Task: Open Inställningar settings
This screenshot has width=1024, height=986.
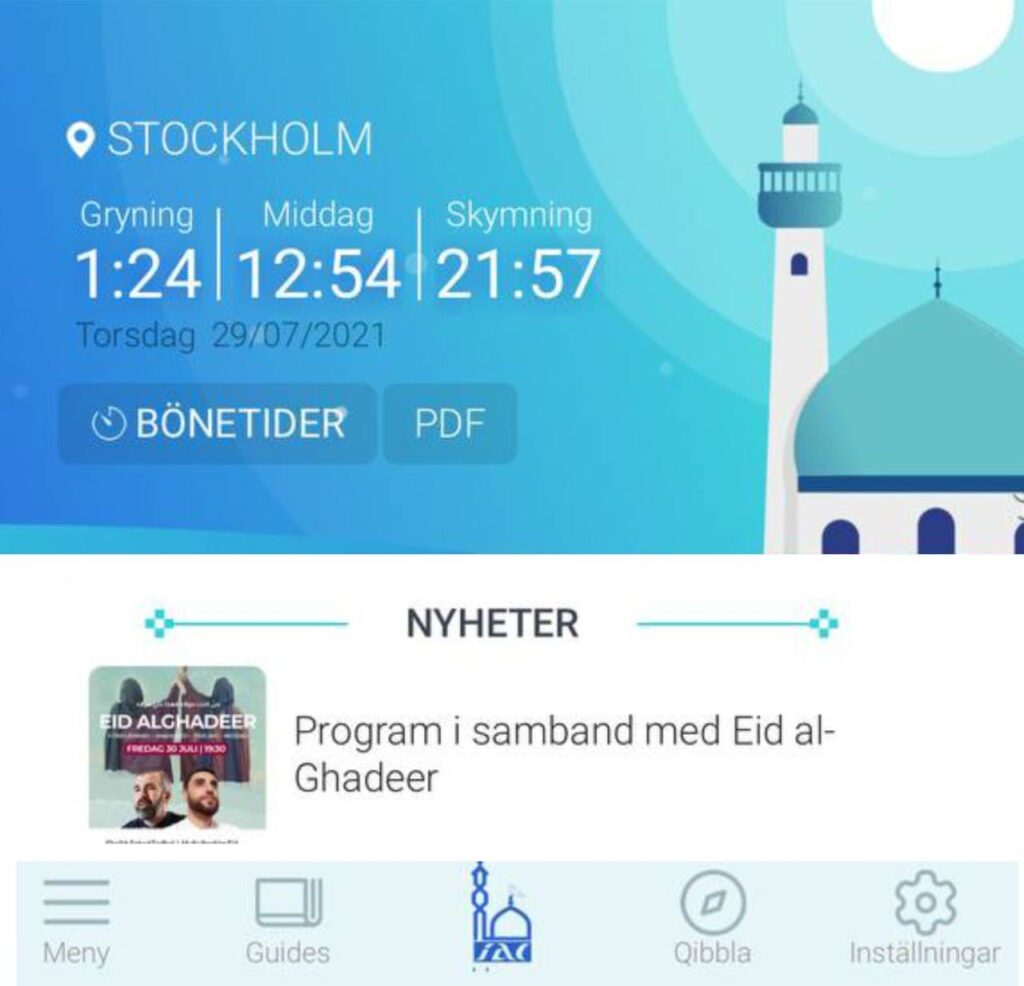Action: click(924, 921)
